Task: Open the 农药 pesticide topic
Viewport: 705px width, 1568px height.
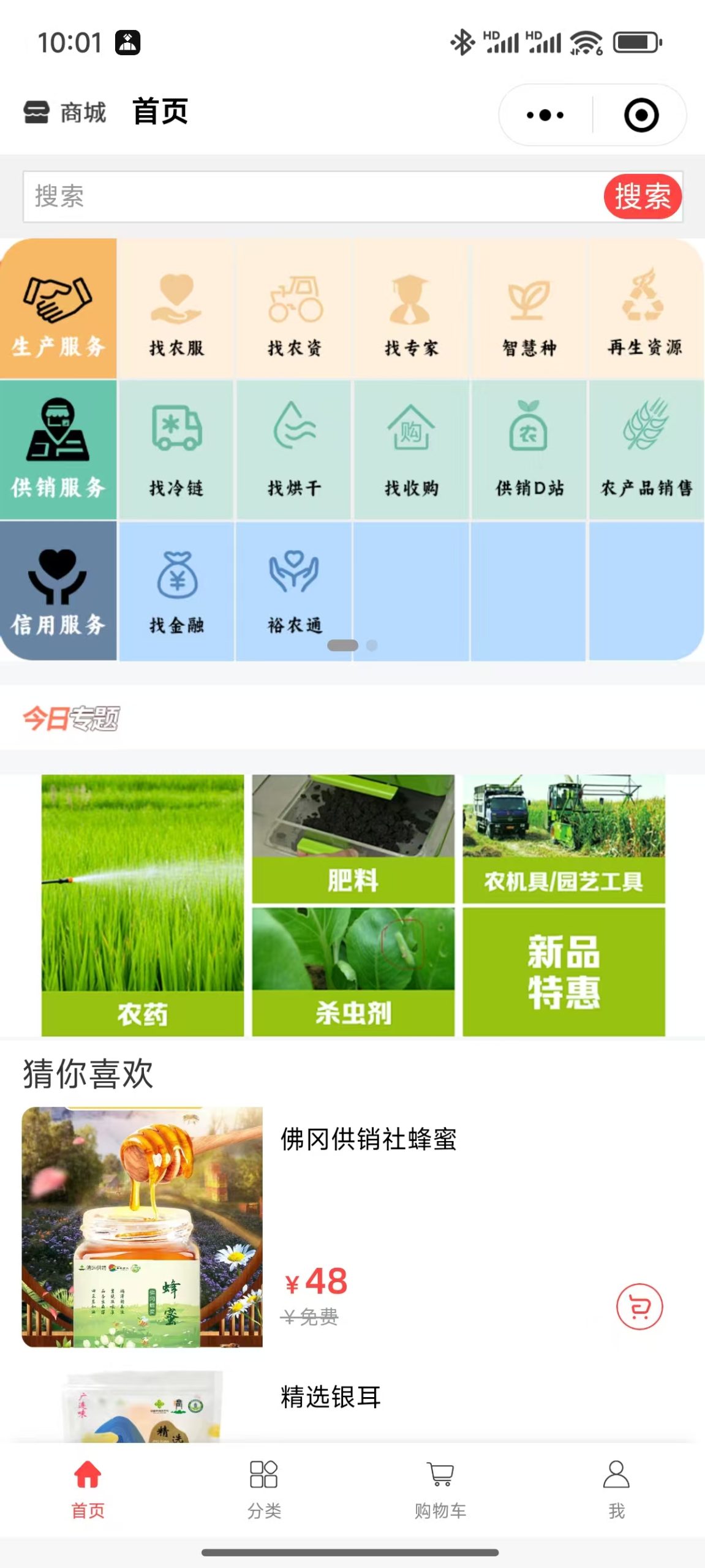Action: [143, 905]
